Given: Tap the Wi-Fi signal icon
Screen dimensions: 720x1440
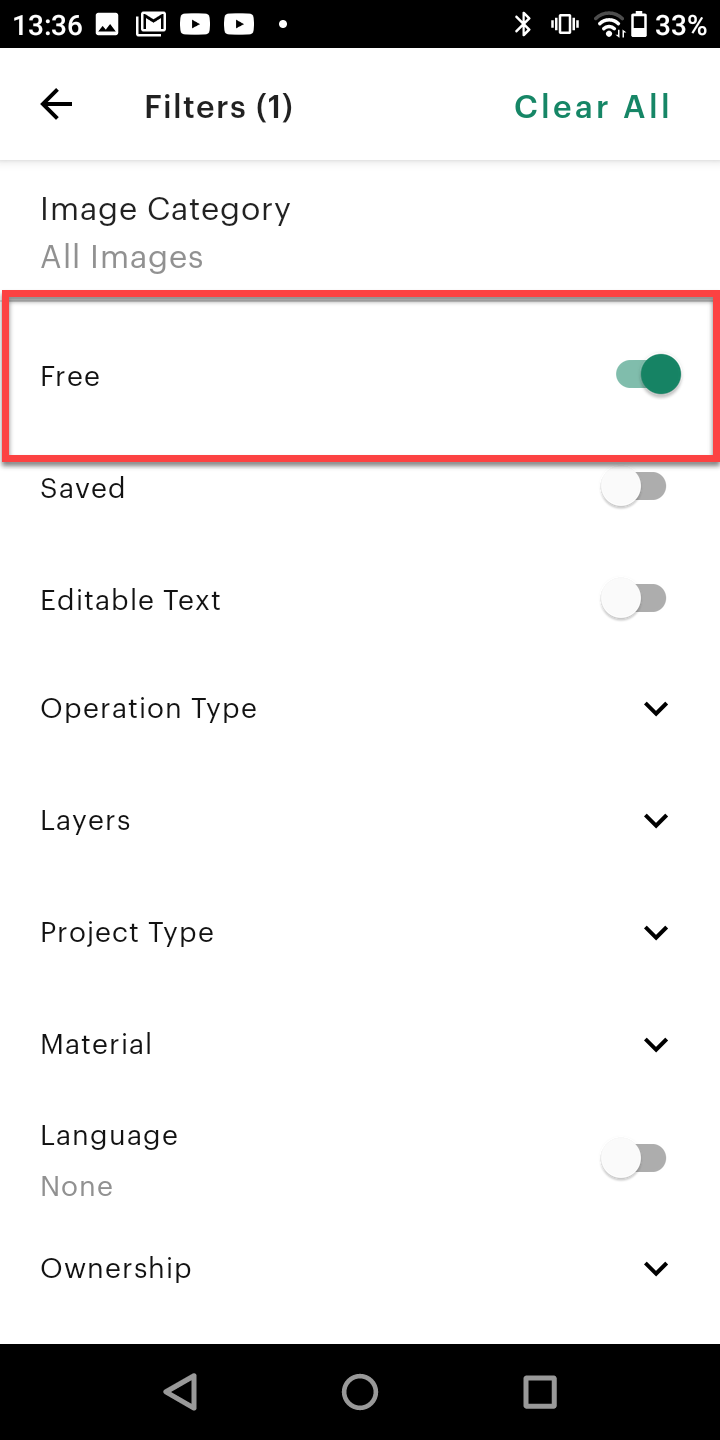Looking at the screenshot, I should click(x=611, y=25).
